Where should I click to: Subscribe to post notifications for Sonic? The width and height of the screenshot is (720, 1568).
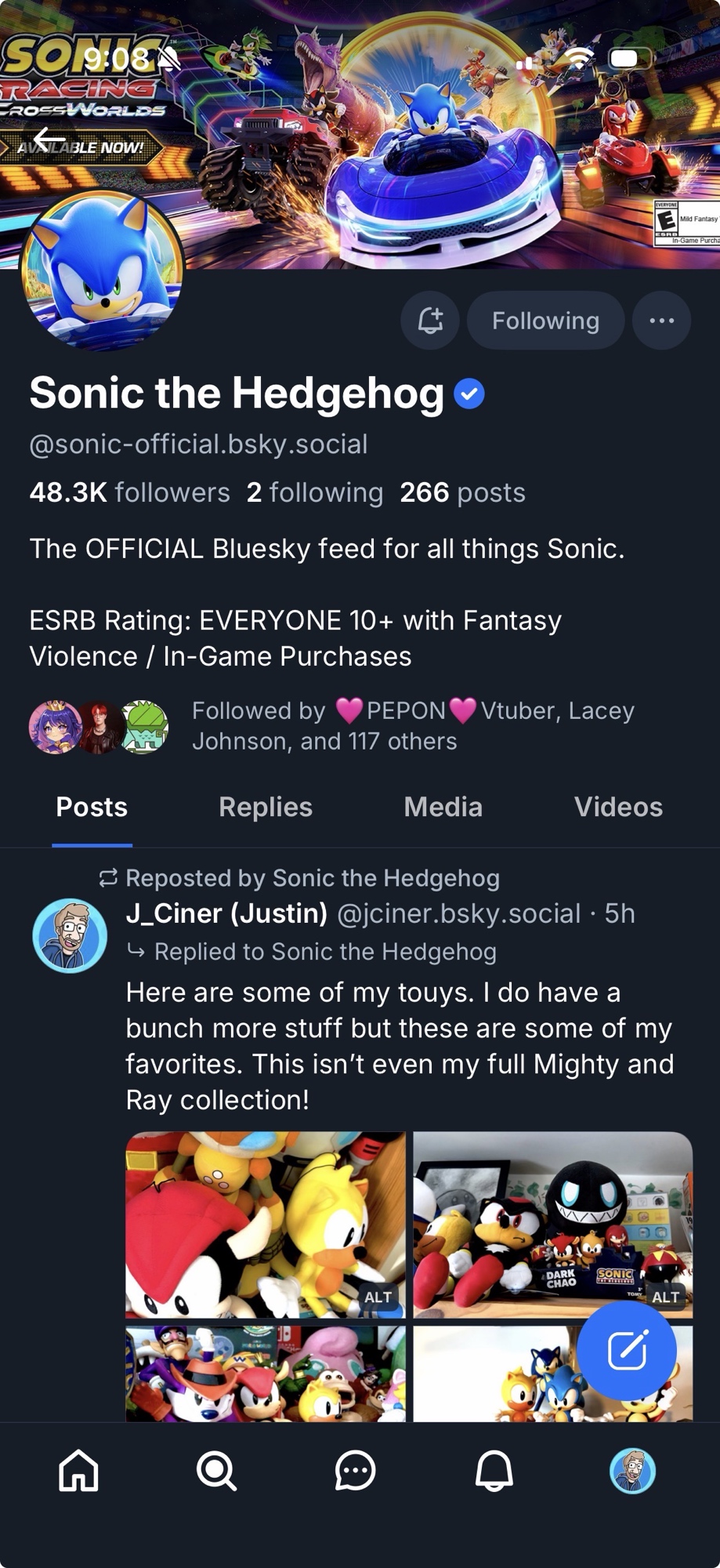430,321
